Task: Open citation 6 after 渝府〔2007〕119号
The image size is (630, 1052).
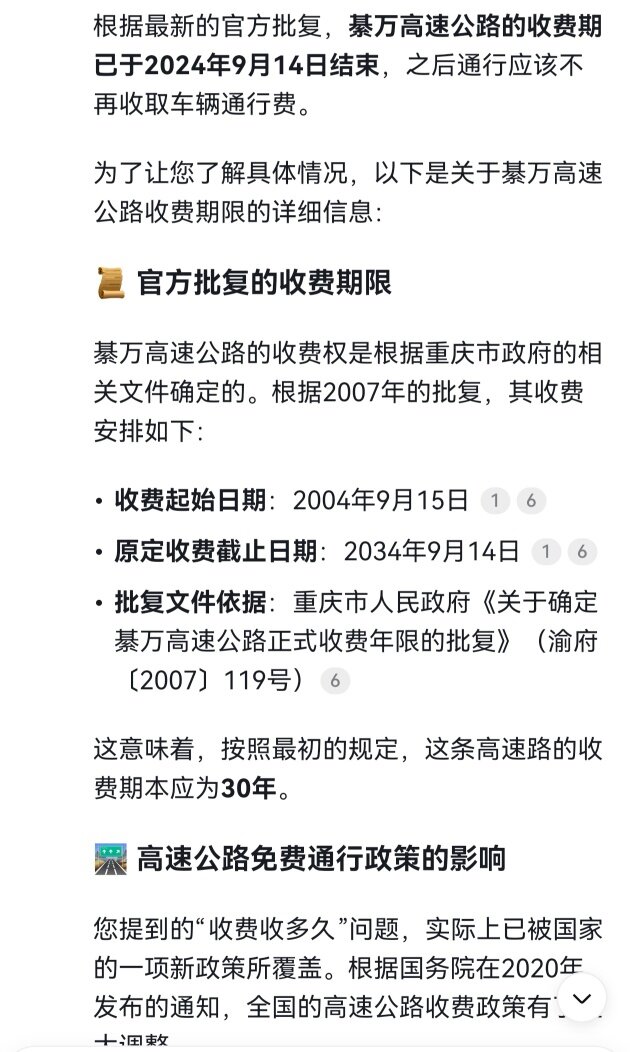Action: point(335,681)
